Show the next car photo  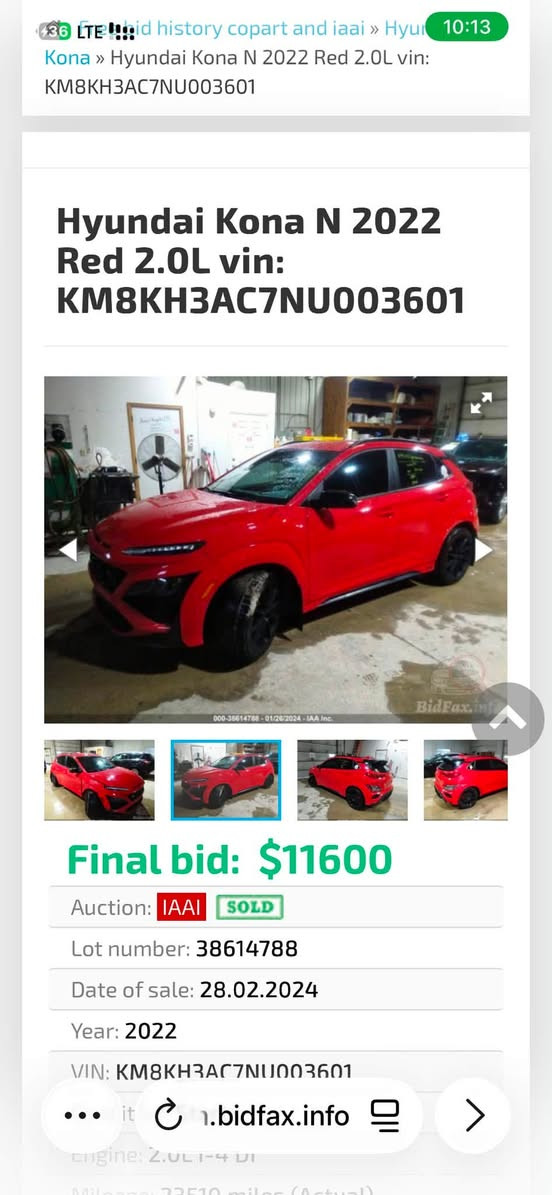tap(483, 549)
